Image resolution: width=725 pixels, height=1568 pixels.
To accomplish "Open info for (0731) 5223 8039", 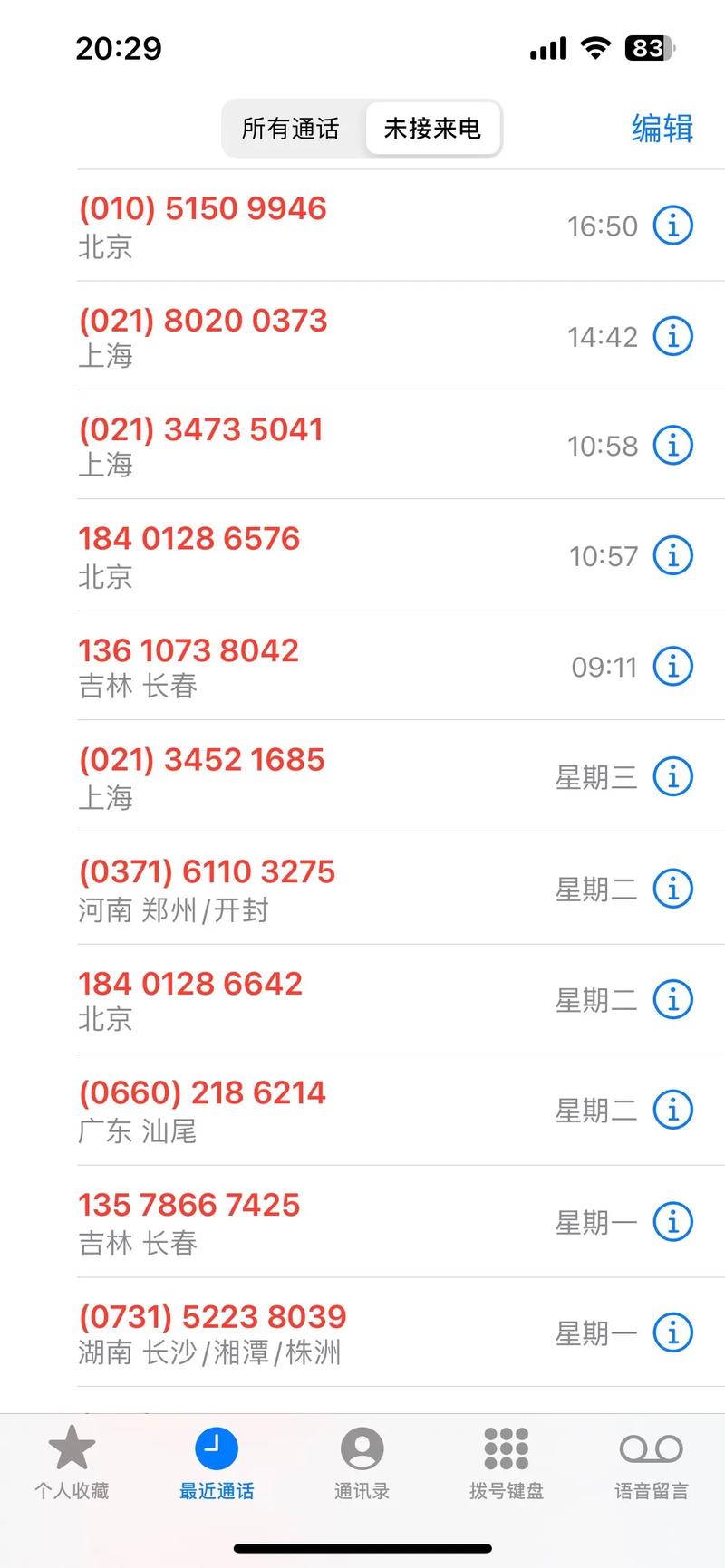I will (x=672, y=1332).
